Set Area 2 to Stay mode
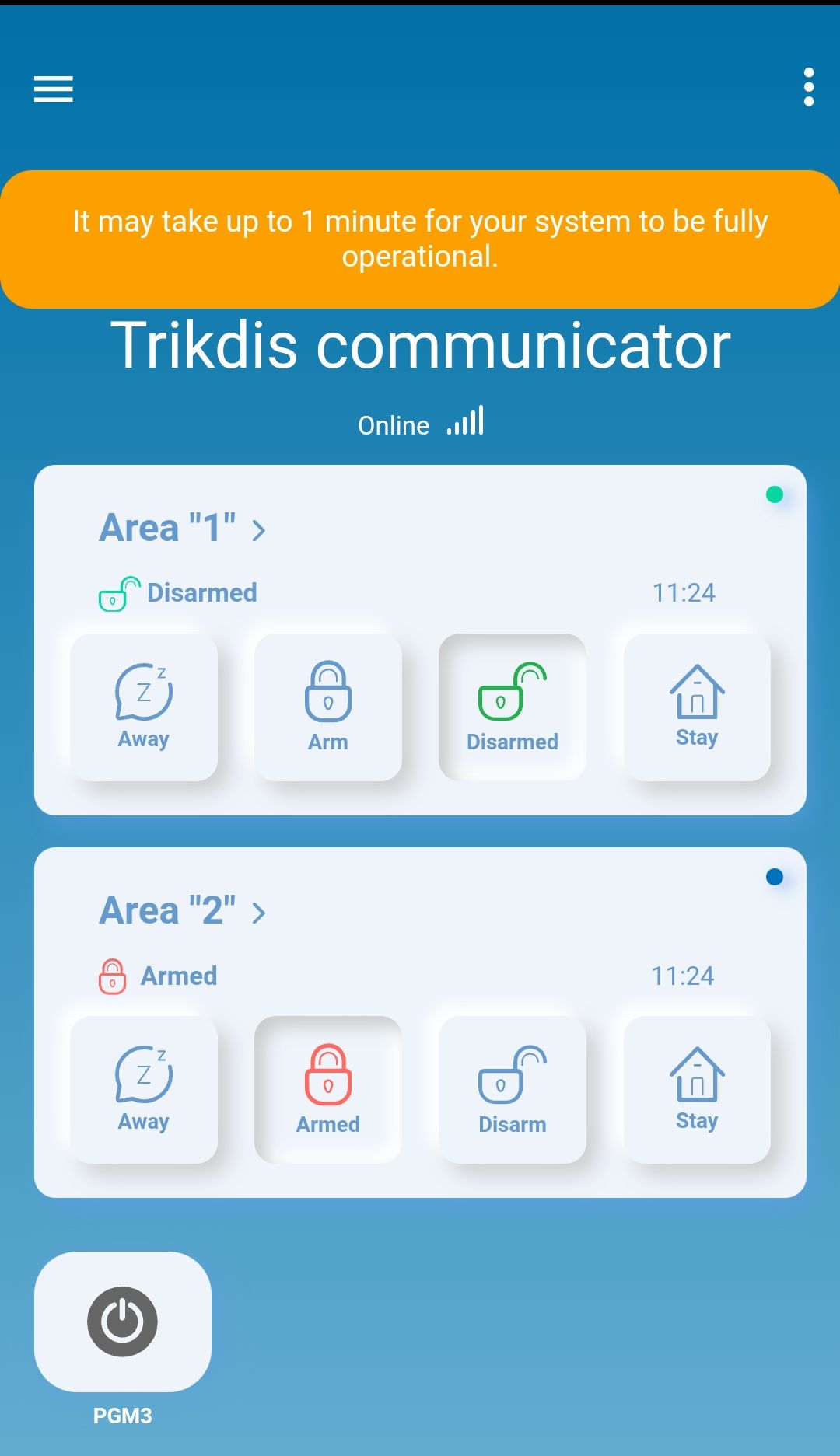Viewport: 840px width, 1456px height. pos(696,1089)
